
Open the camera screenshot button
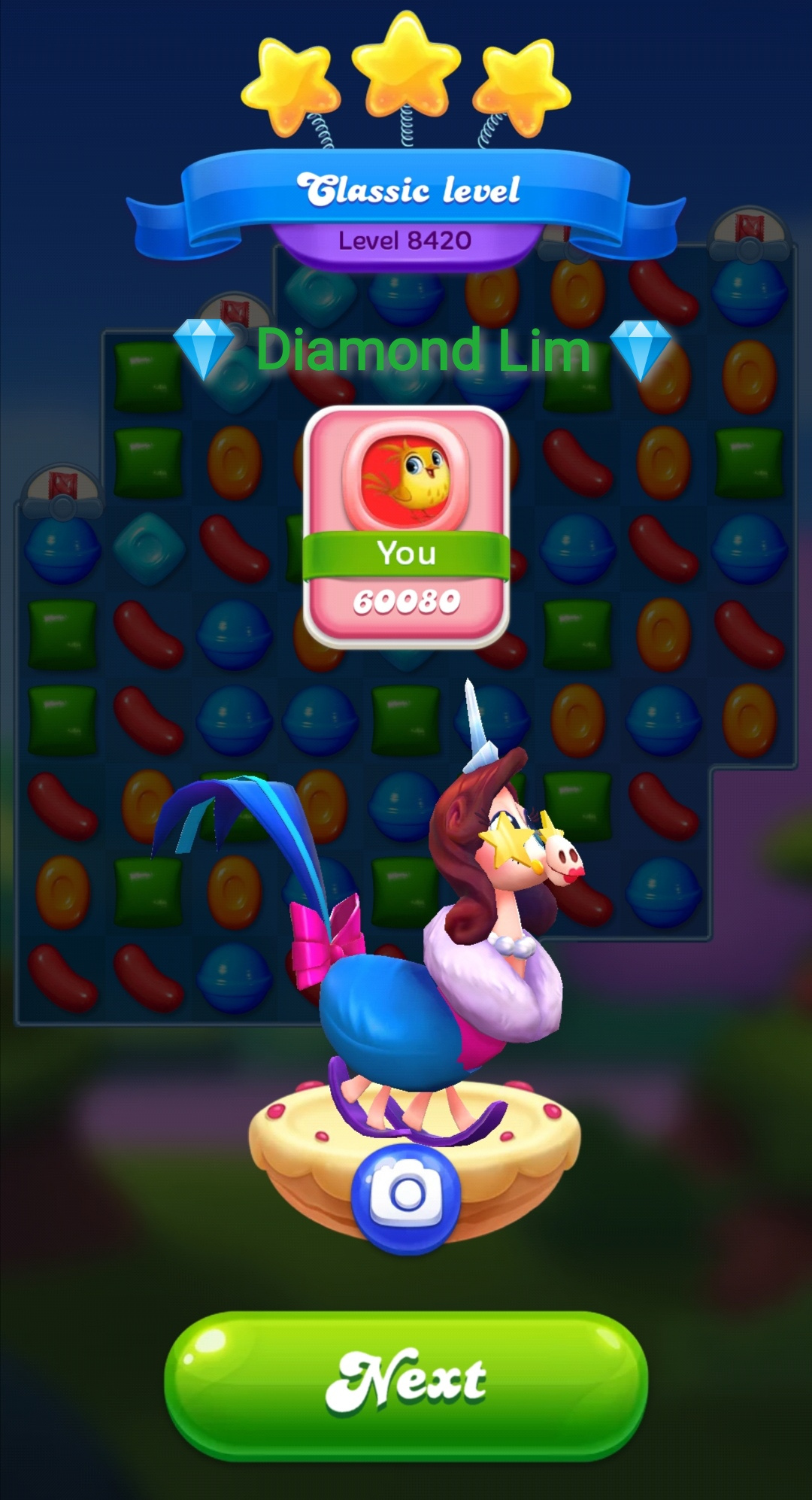[x=406, y=1196]
